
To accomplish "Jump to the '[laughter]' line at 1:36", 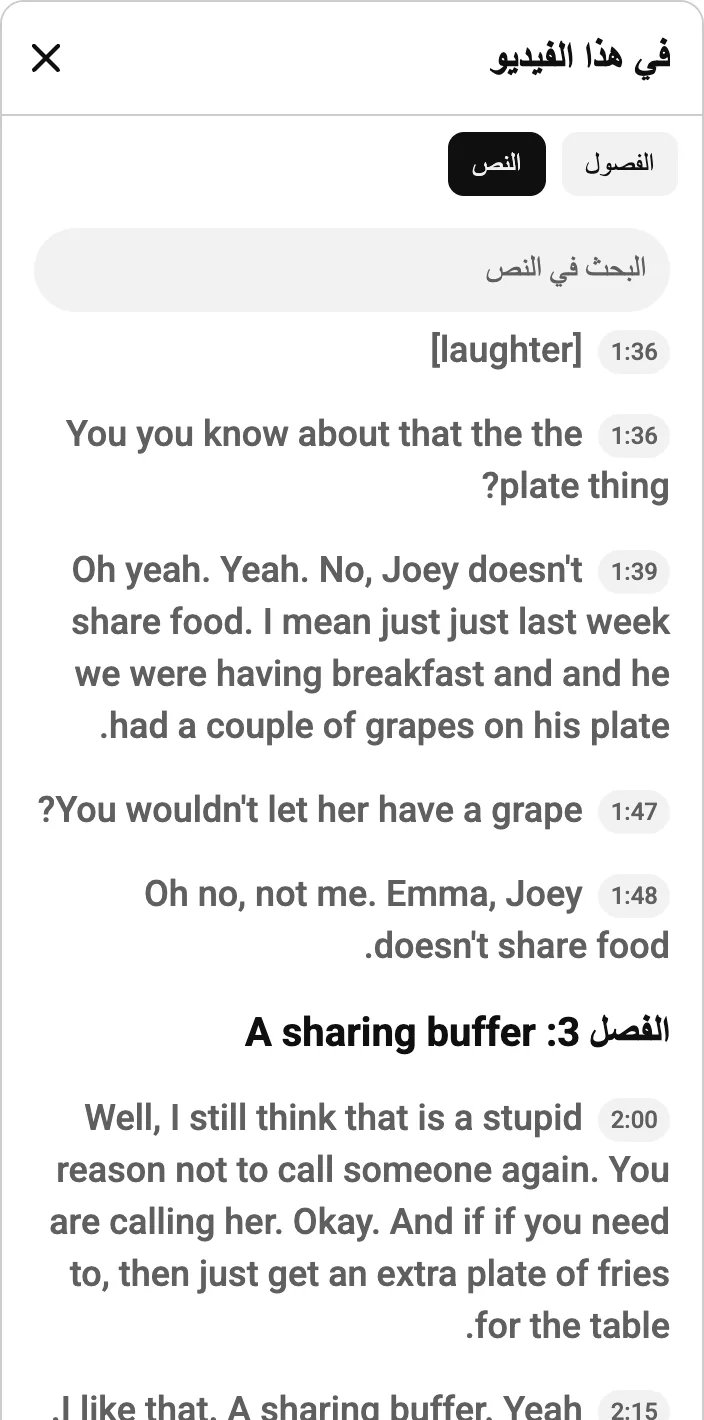I will 352,352.
